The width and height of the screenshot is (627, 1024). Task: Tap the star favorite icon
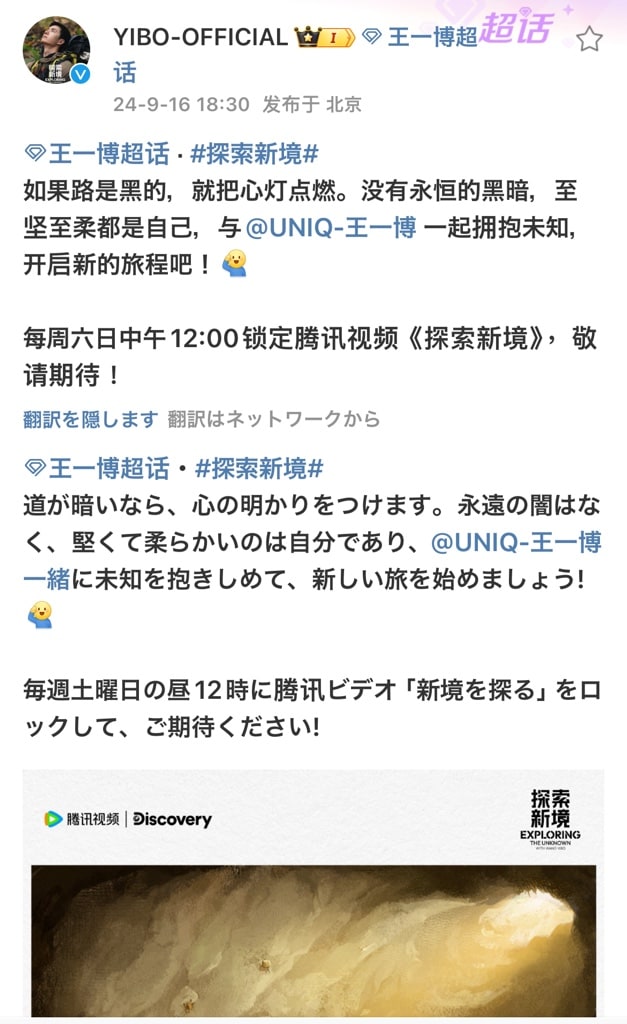pyautogui.click(x=590, y=39)
